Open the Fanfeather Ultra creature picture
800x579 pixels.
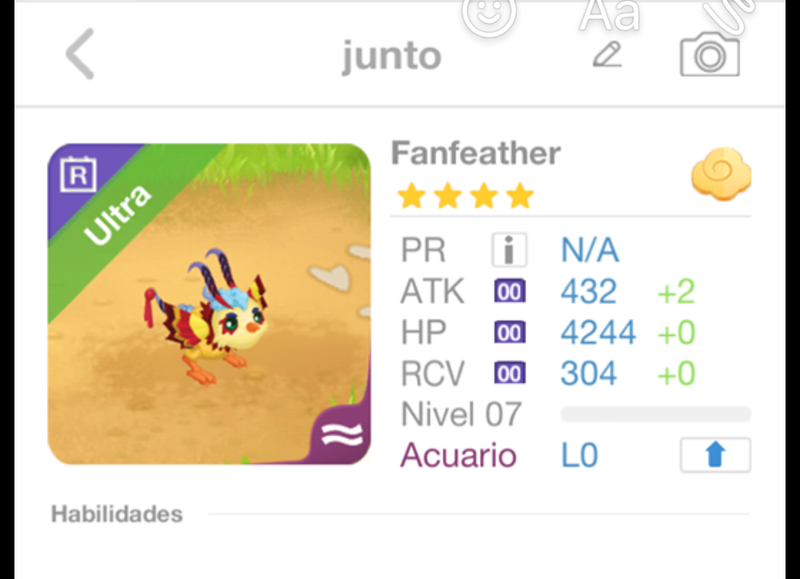[x=209, y=304]
